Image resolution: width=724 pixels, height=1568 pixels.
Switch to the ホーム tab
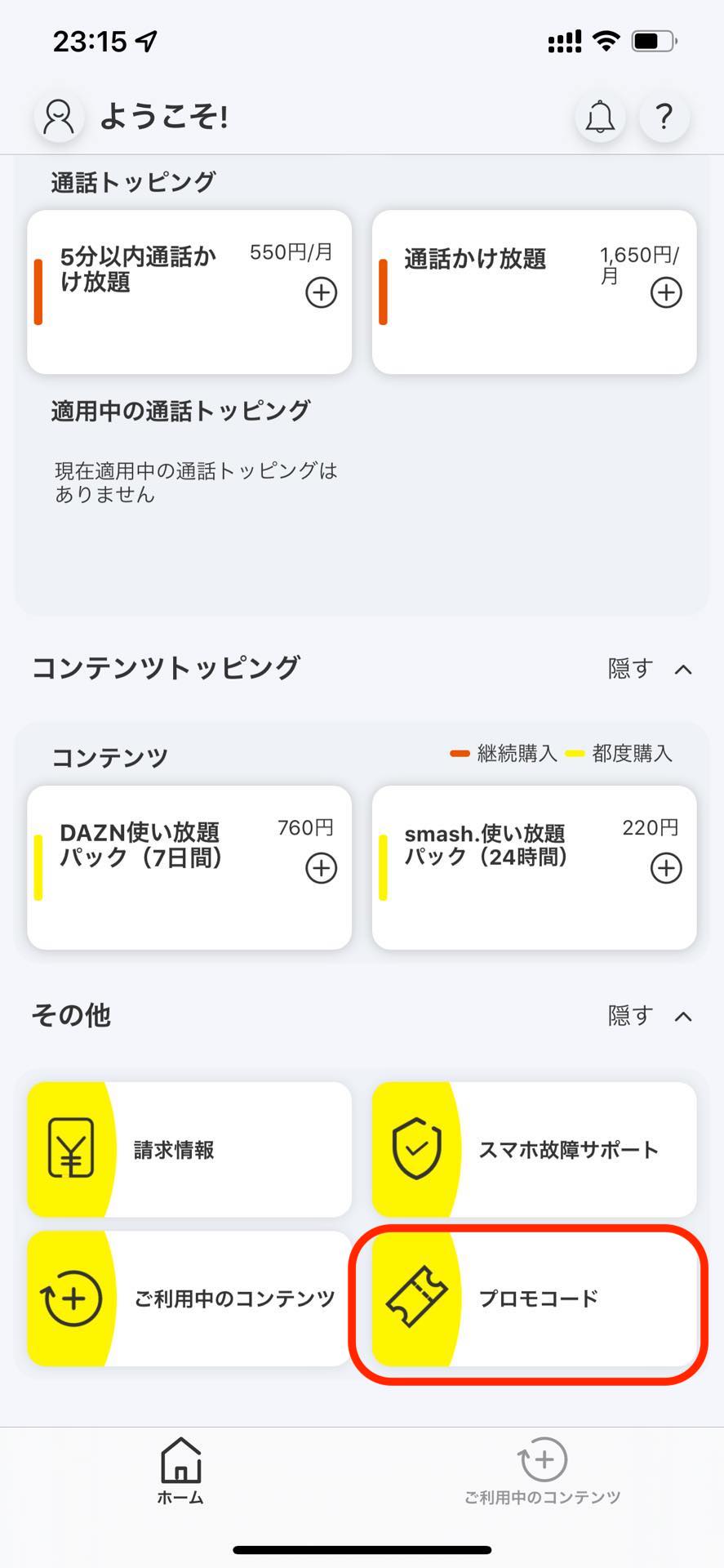click(180, 1472)
